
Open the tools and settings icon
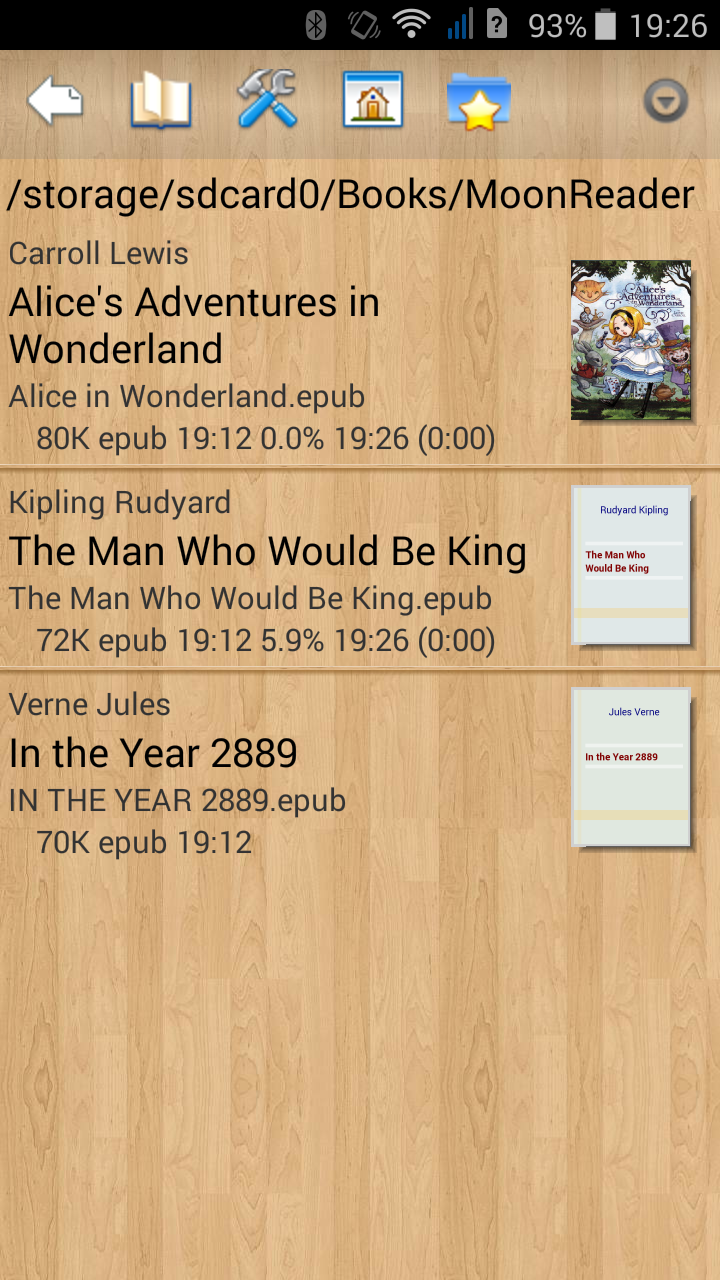click(267, 99)
